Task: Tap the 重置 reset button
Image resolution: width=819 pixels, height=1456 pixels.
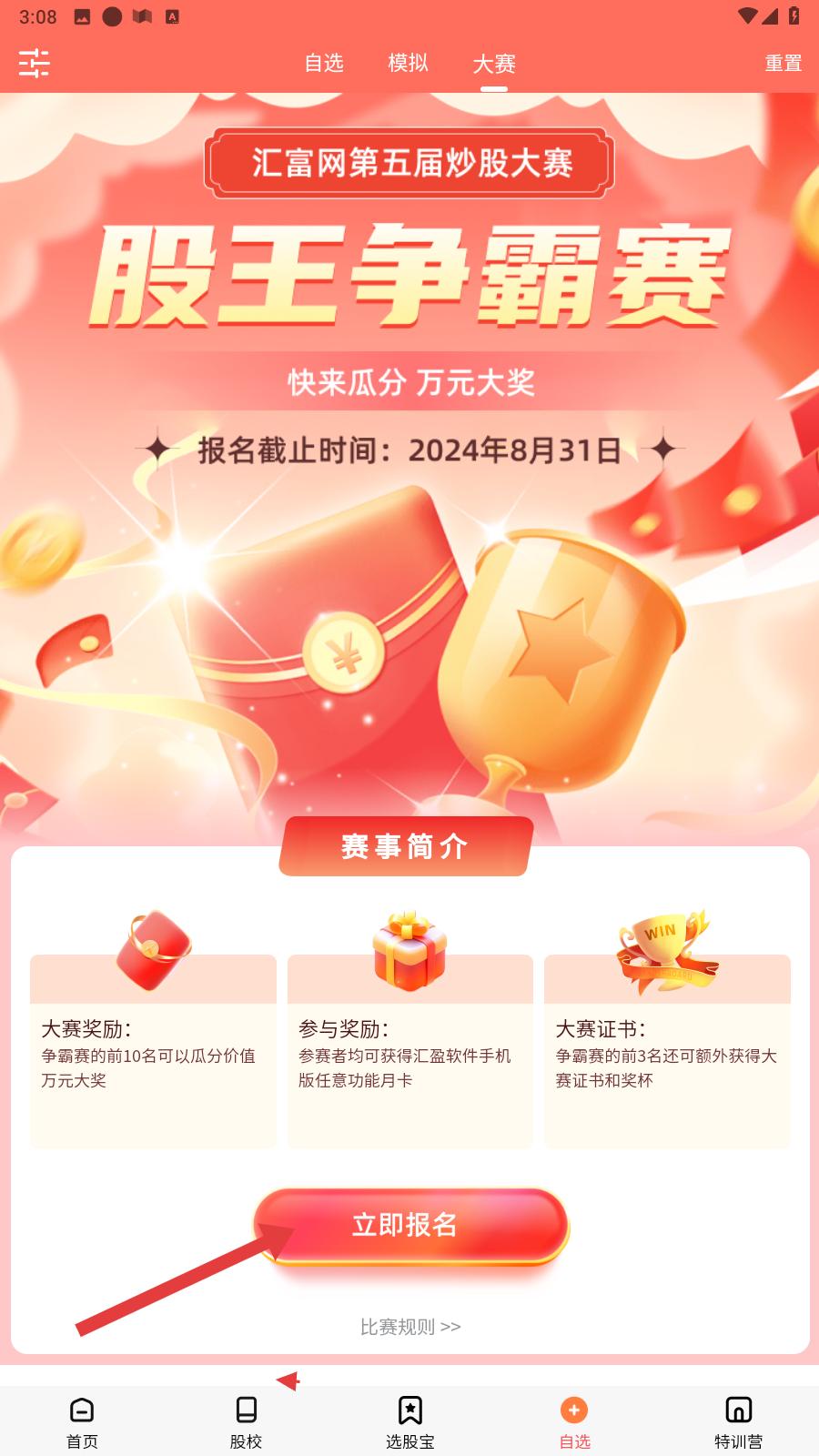Action: (783, 63)
